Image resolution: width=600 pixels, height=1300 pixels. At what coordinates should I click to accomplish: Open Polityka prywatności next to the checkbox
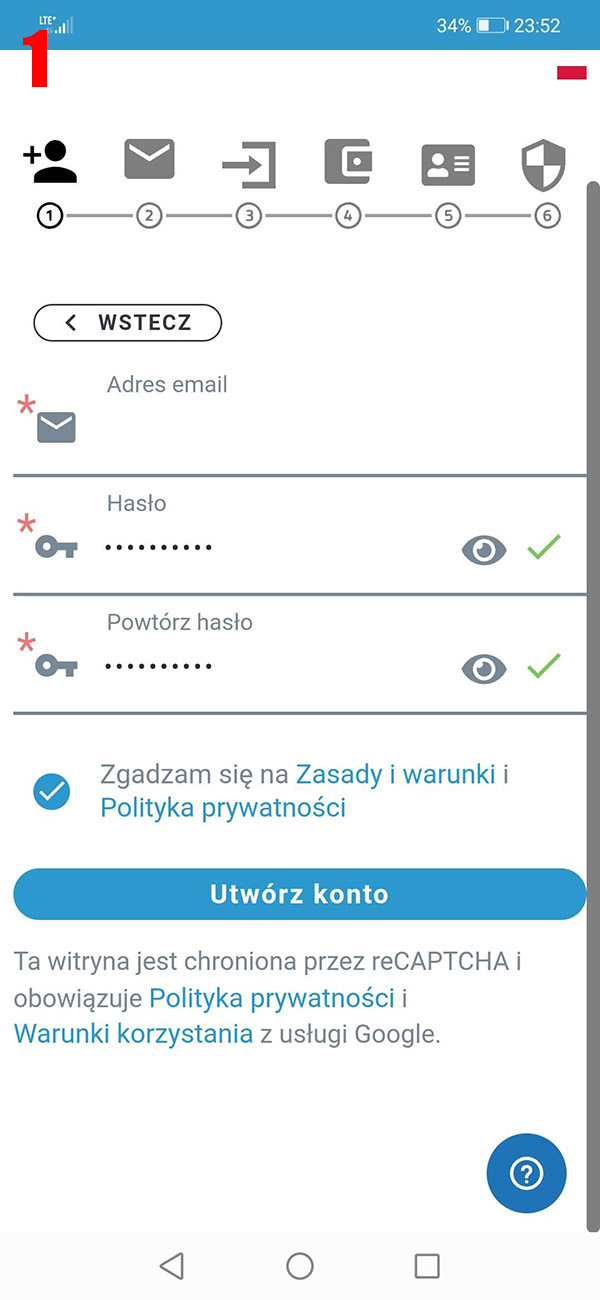pyautogui.click(x=223, y=808)
